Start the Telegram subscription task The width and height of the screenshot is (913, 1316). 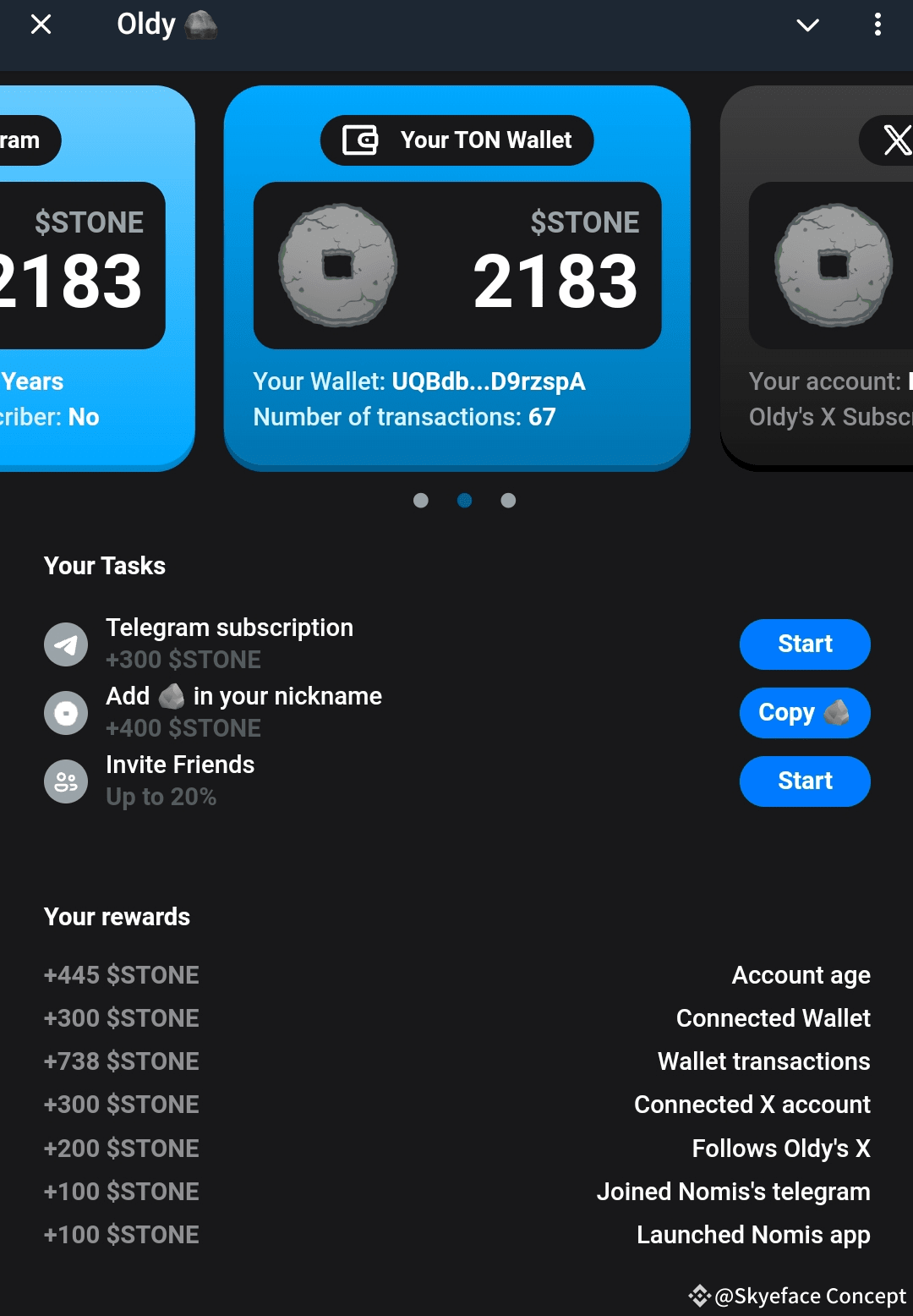(x=804, y=644)
